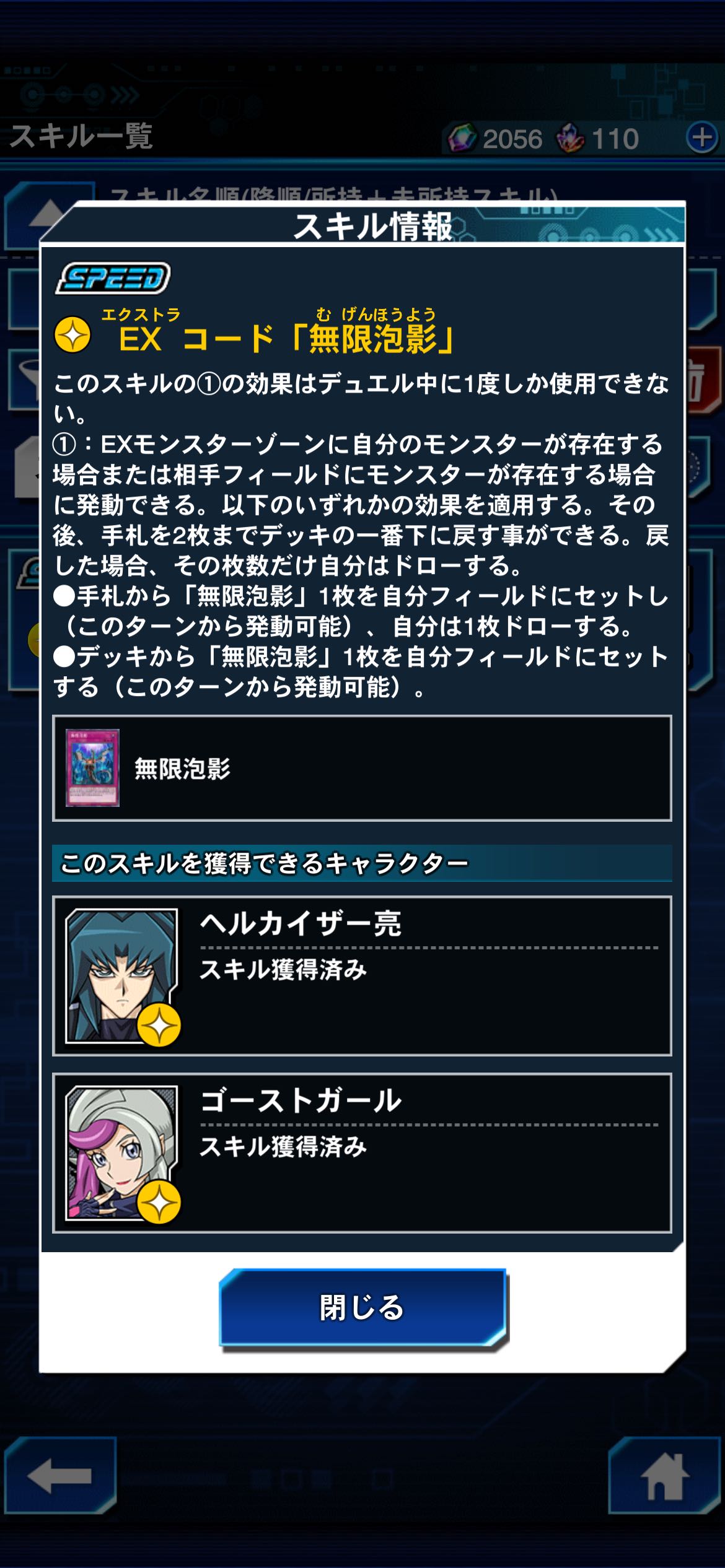Viewport: 725px width, 1568px height.
Task: Open the ゴーストガール character row
Action: [x=362, y=1153]
